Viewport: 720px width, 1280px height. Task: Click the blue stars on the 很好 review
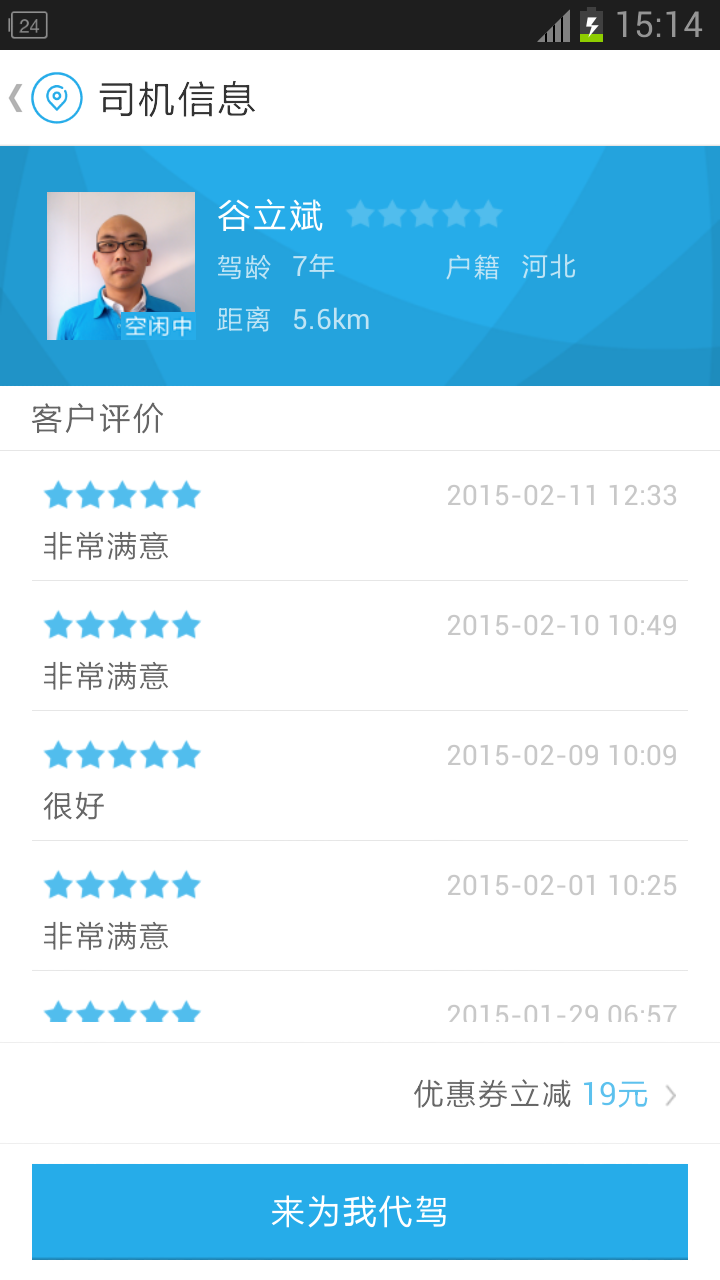[x=122, y=754]
